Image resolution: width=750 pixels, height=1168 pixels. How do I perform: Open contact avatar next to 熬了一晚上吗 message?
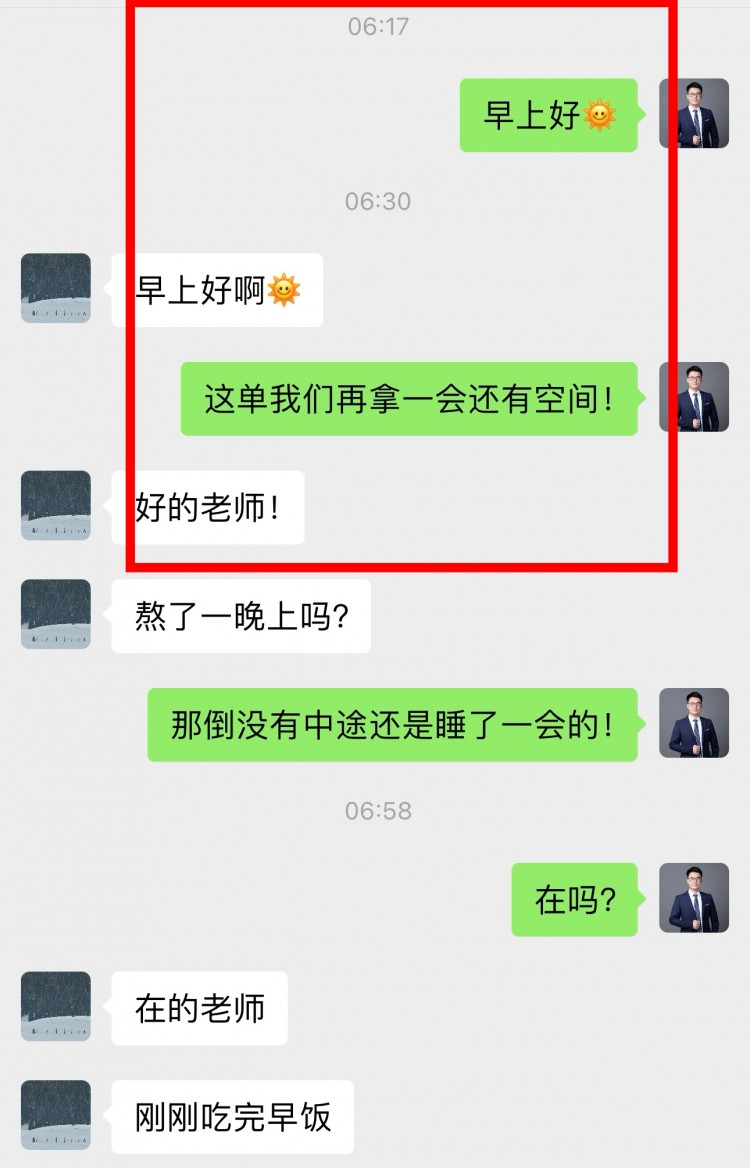56,615
